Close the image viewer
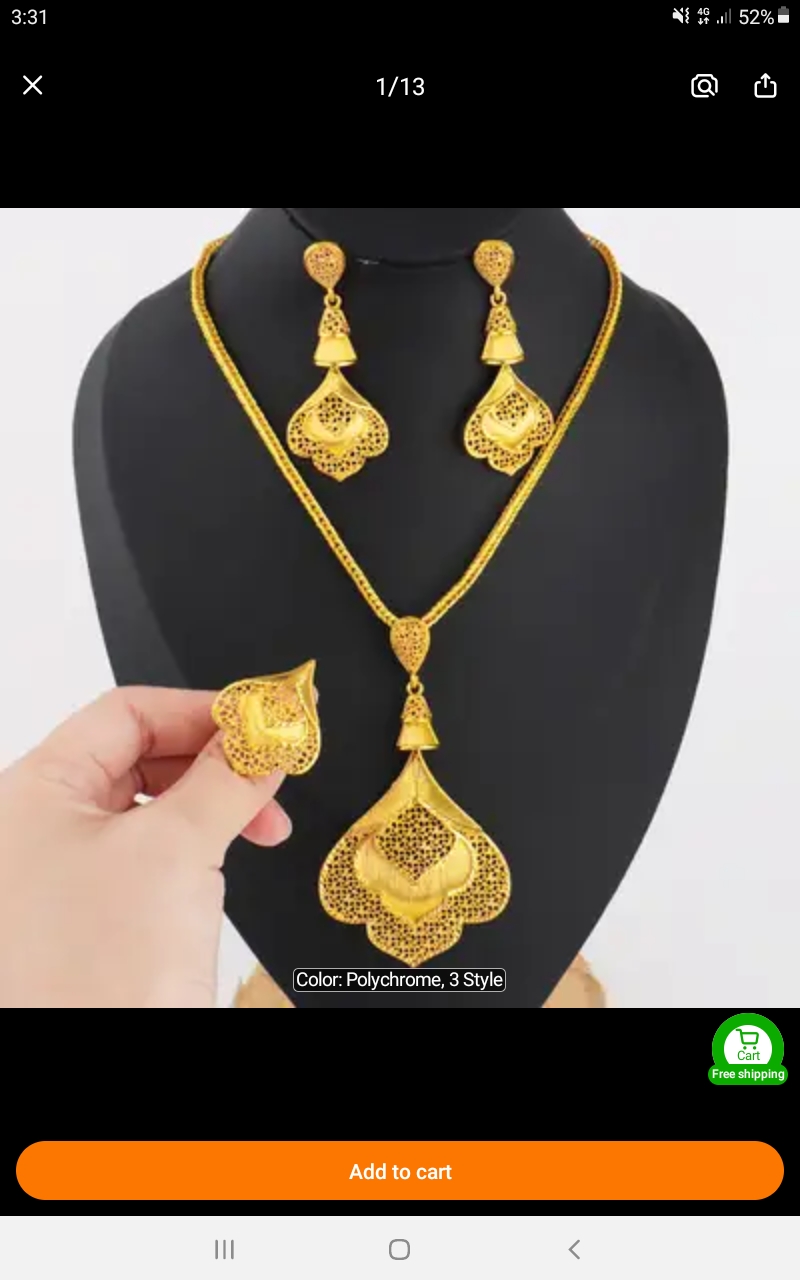The image size is (800, 1280). point(33,85)
